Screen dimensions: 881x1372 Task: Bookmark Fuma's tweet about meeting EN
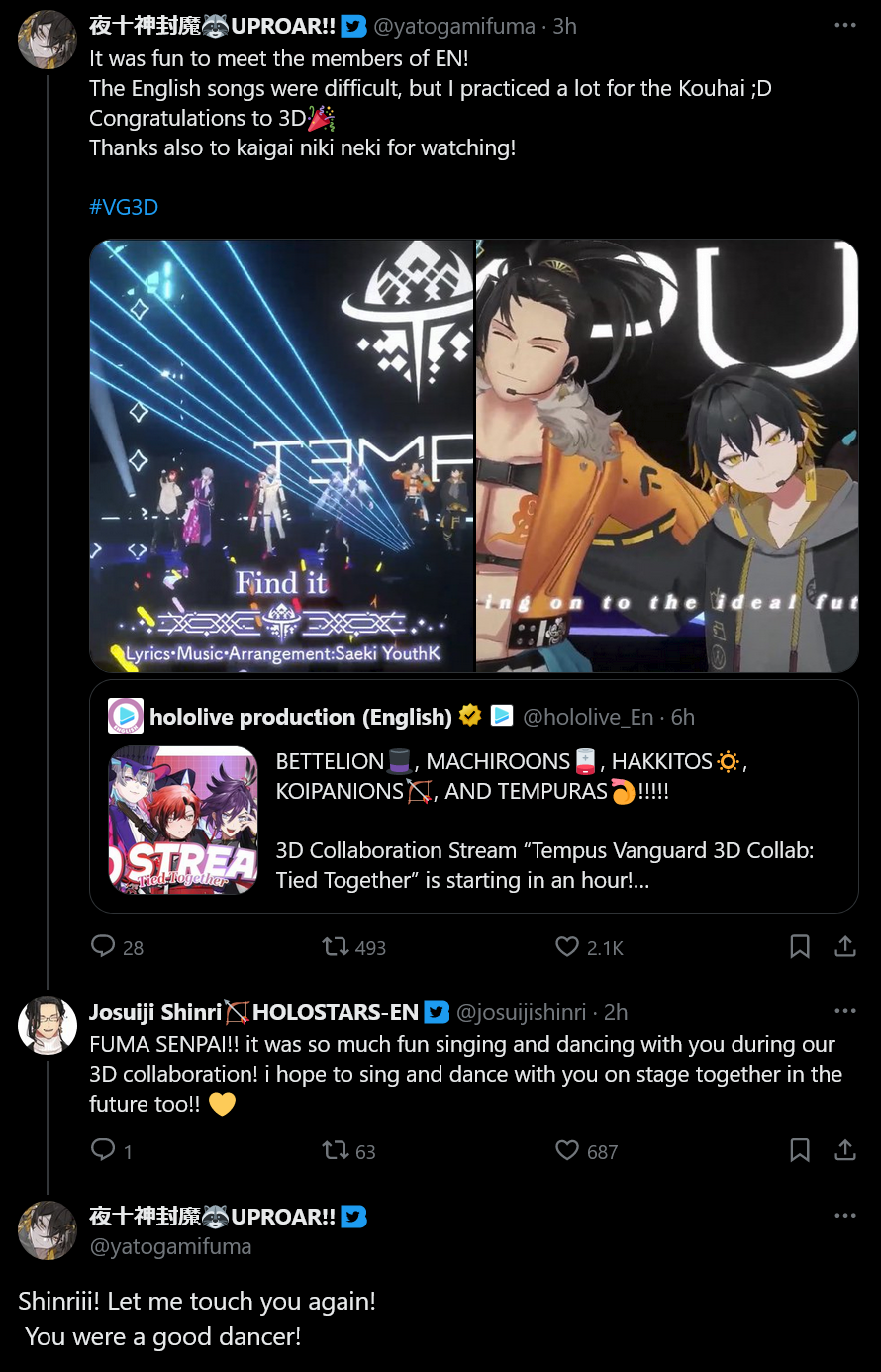coord(800,947)
